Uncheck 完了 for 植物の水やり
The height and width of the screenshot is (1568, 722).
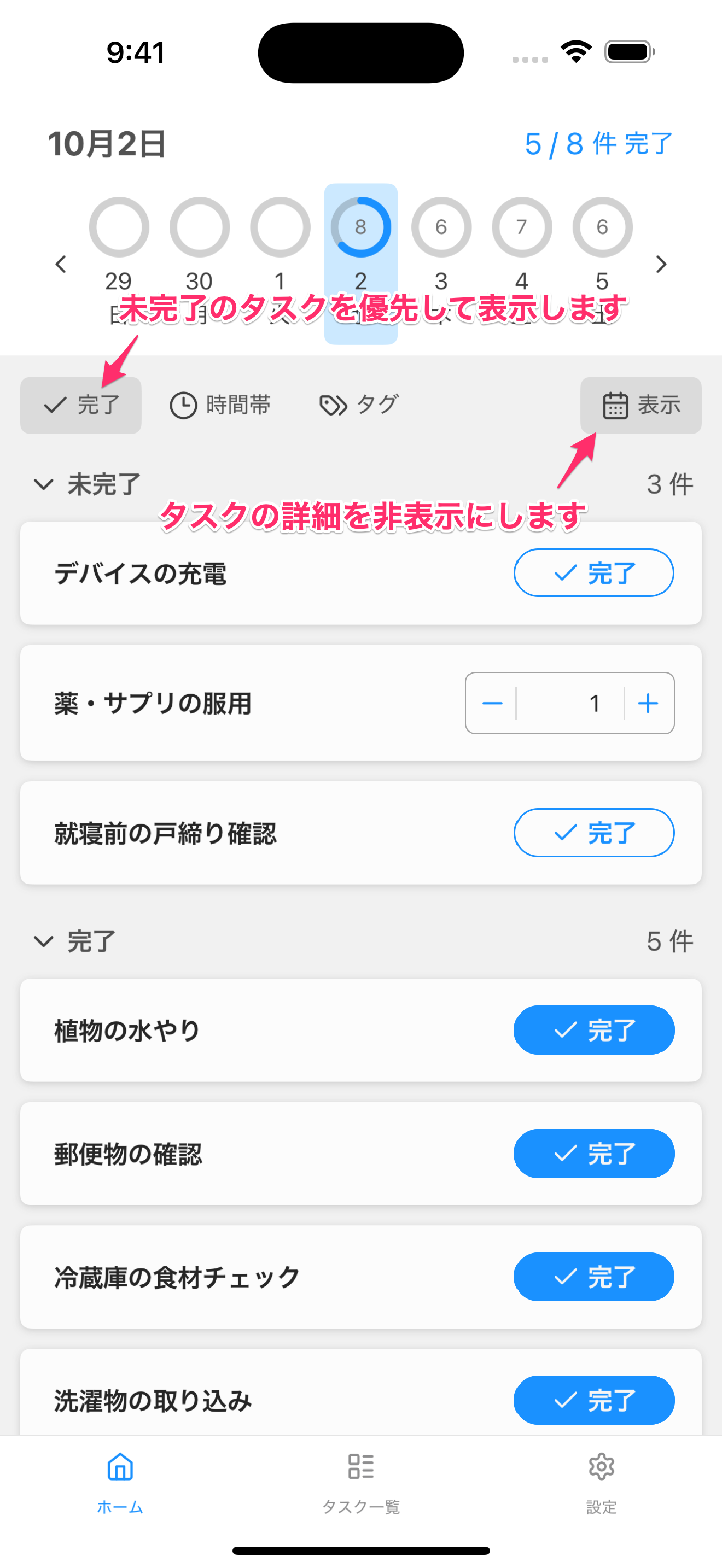coord(593,1030)
